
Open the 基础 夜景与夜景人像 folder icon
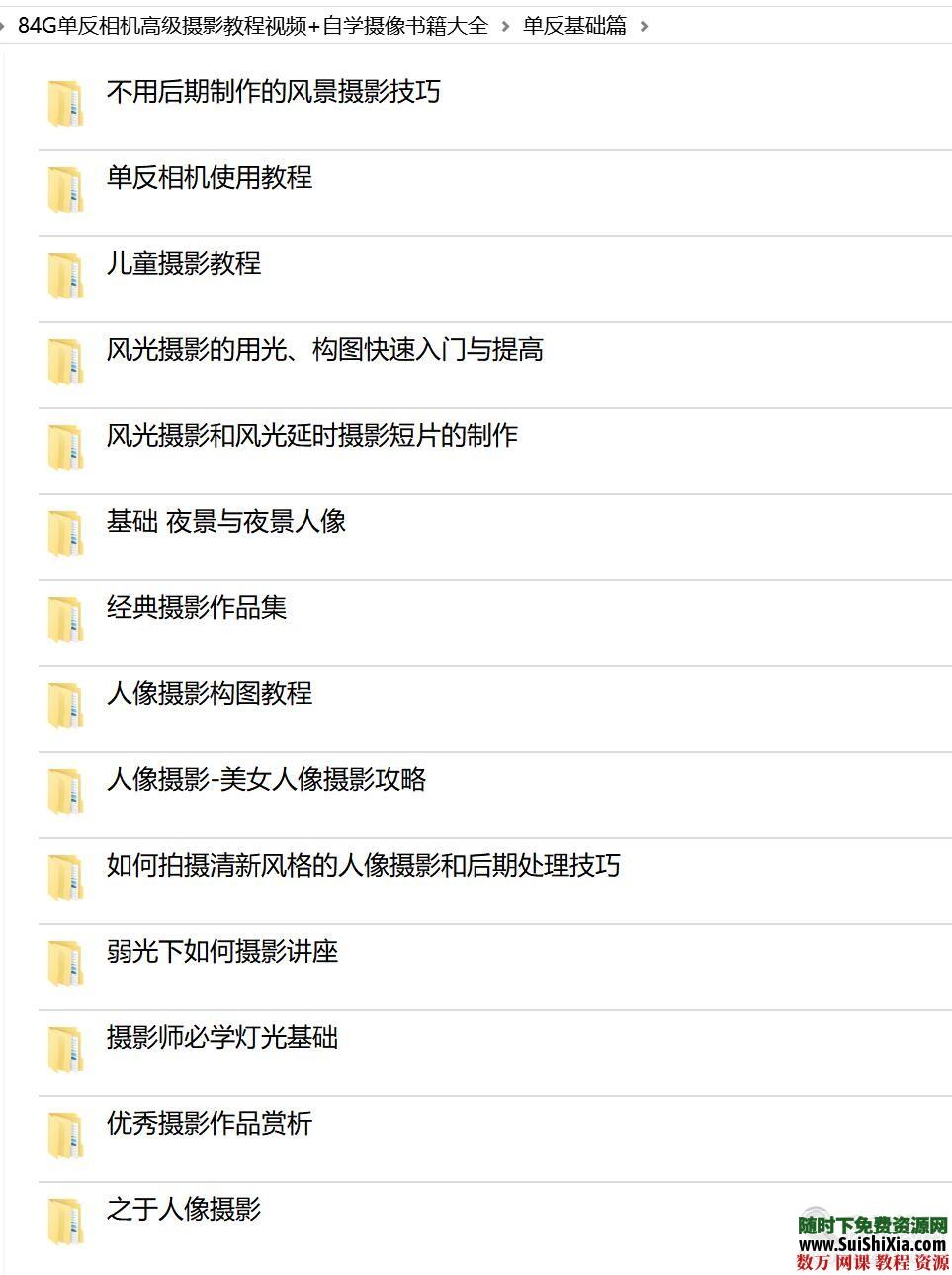click(x=65, y=532)
